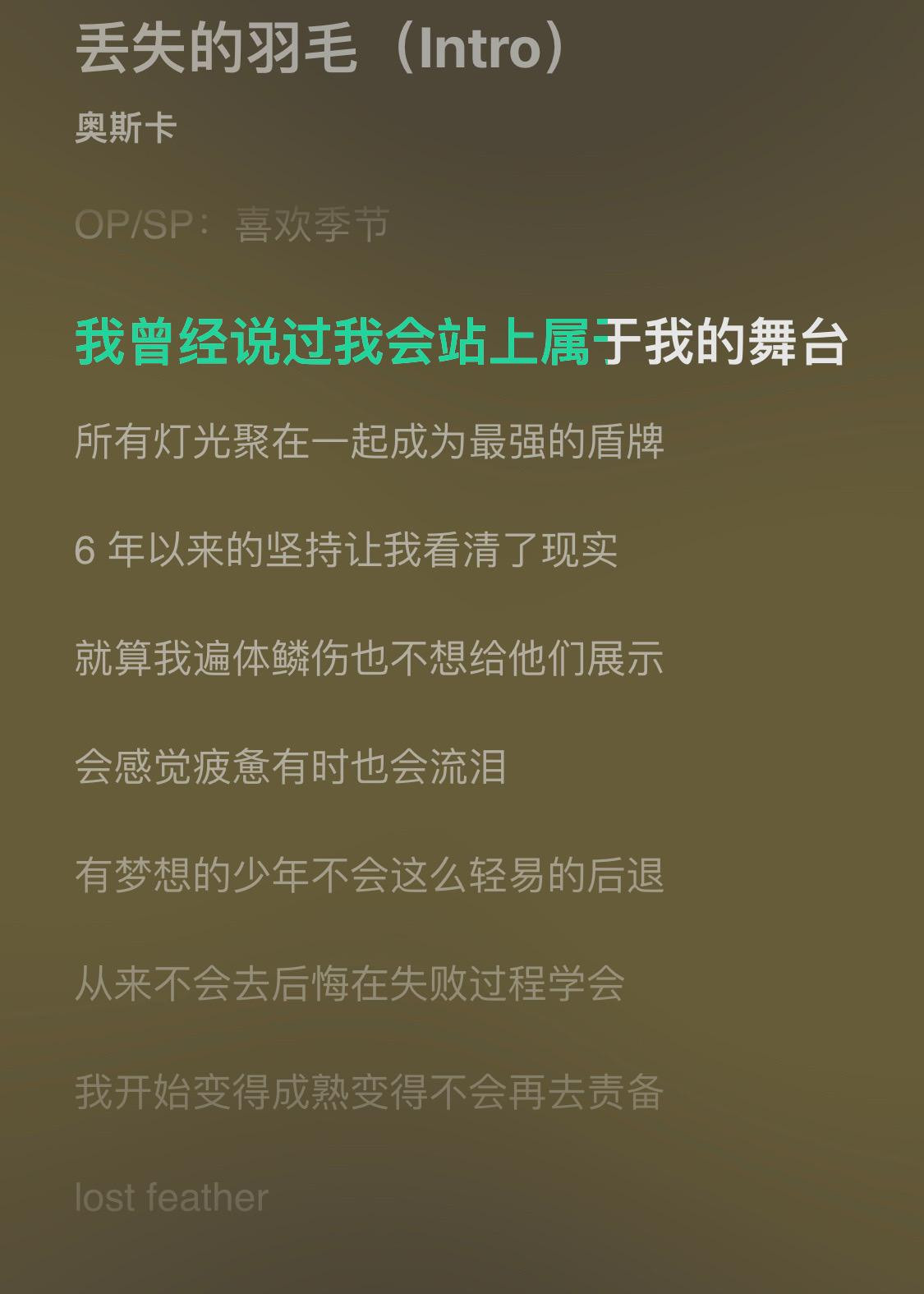The width and height of the screenshot is (924, 1294).
Task: Jump to lyric 有梦想的少年不会这么轻易的后退
Action: 369,876
